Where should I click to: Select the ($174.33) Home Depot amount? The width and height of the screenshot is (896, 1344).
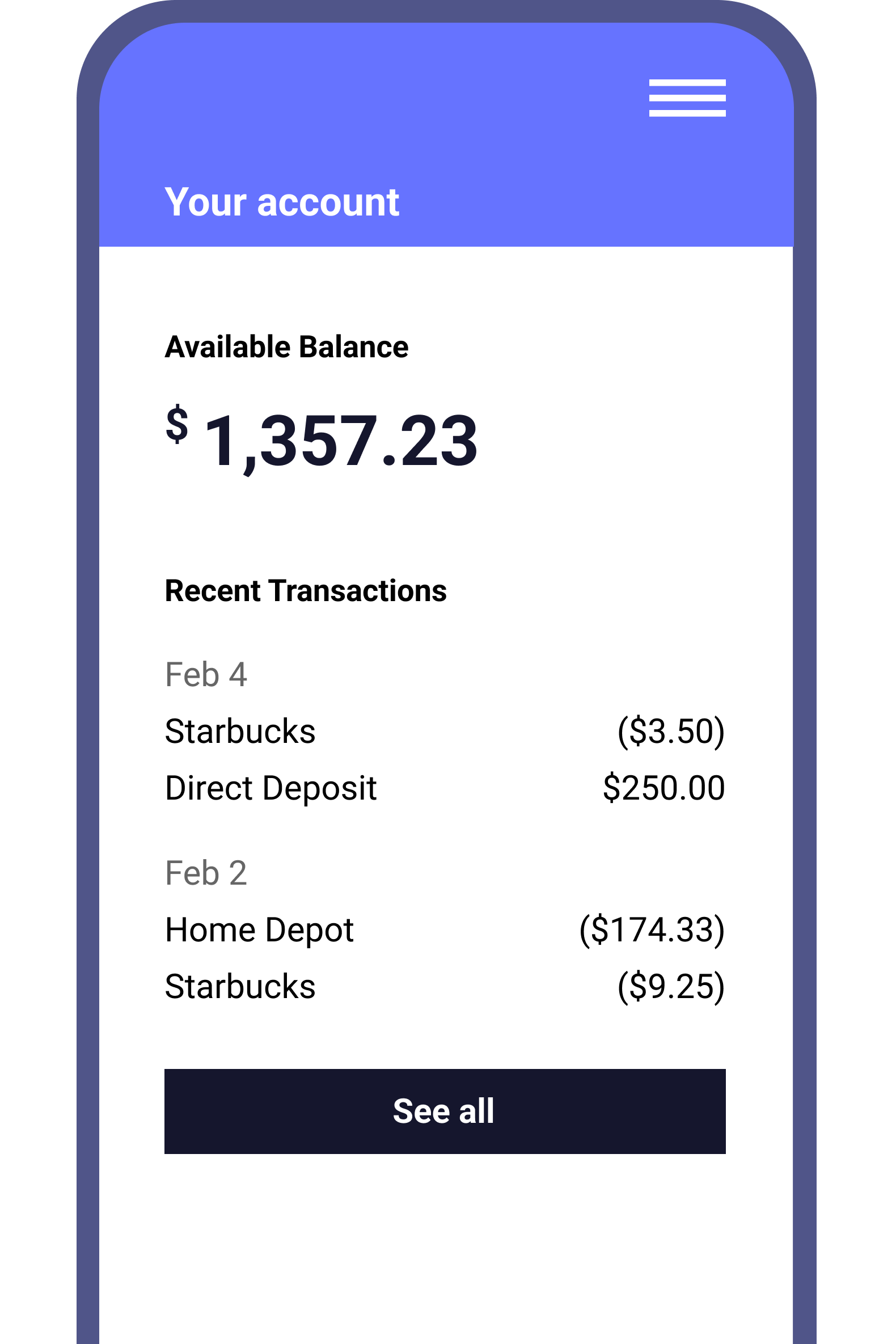652,928
